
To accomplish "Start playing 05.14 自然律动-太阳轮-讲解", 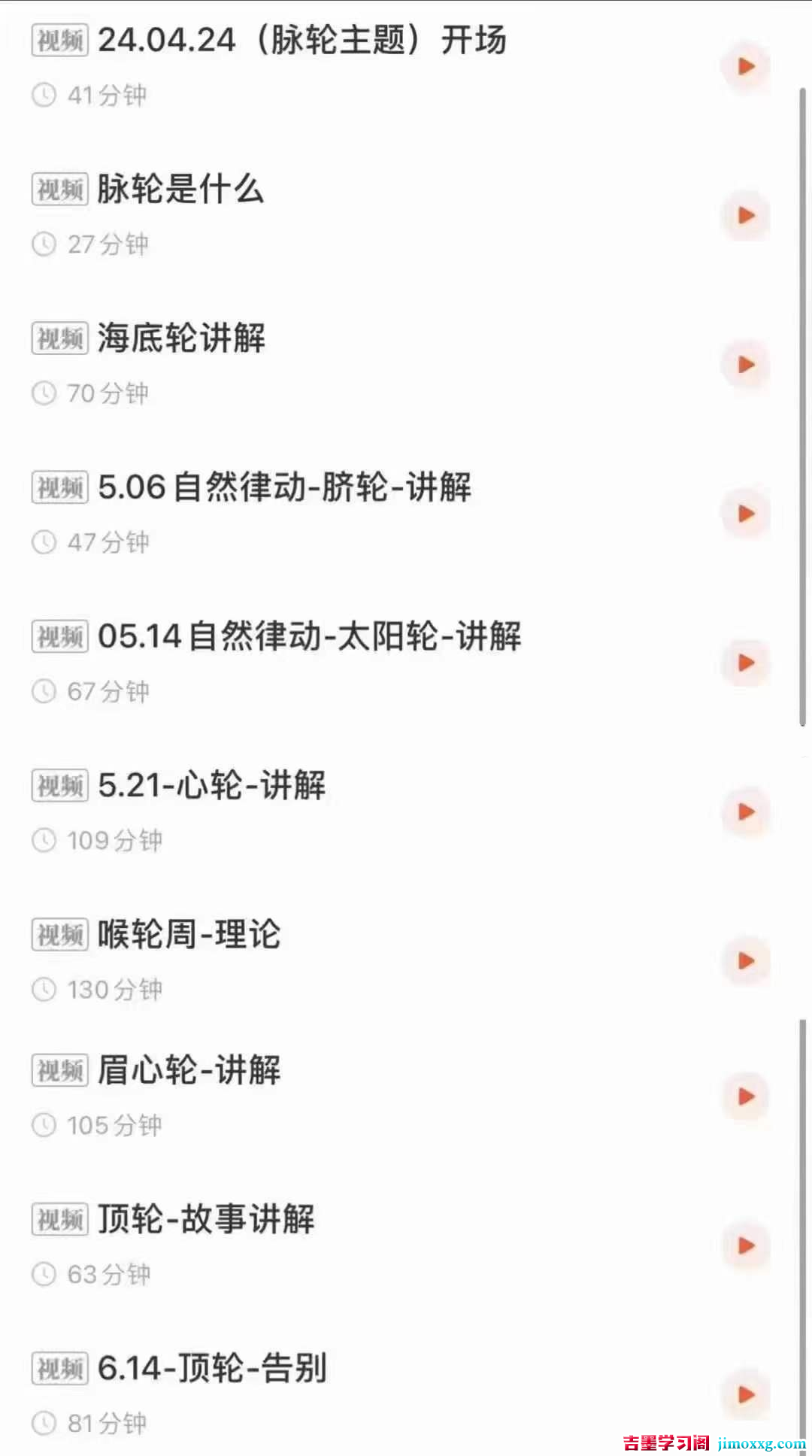I will point(746,663).
